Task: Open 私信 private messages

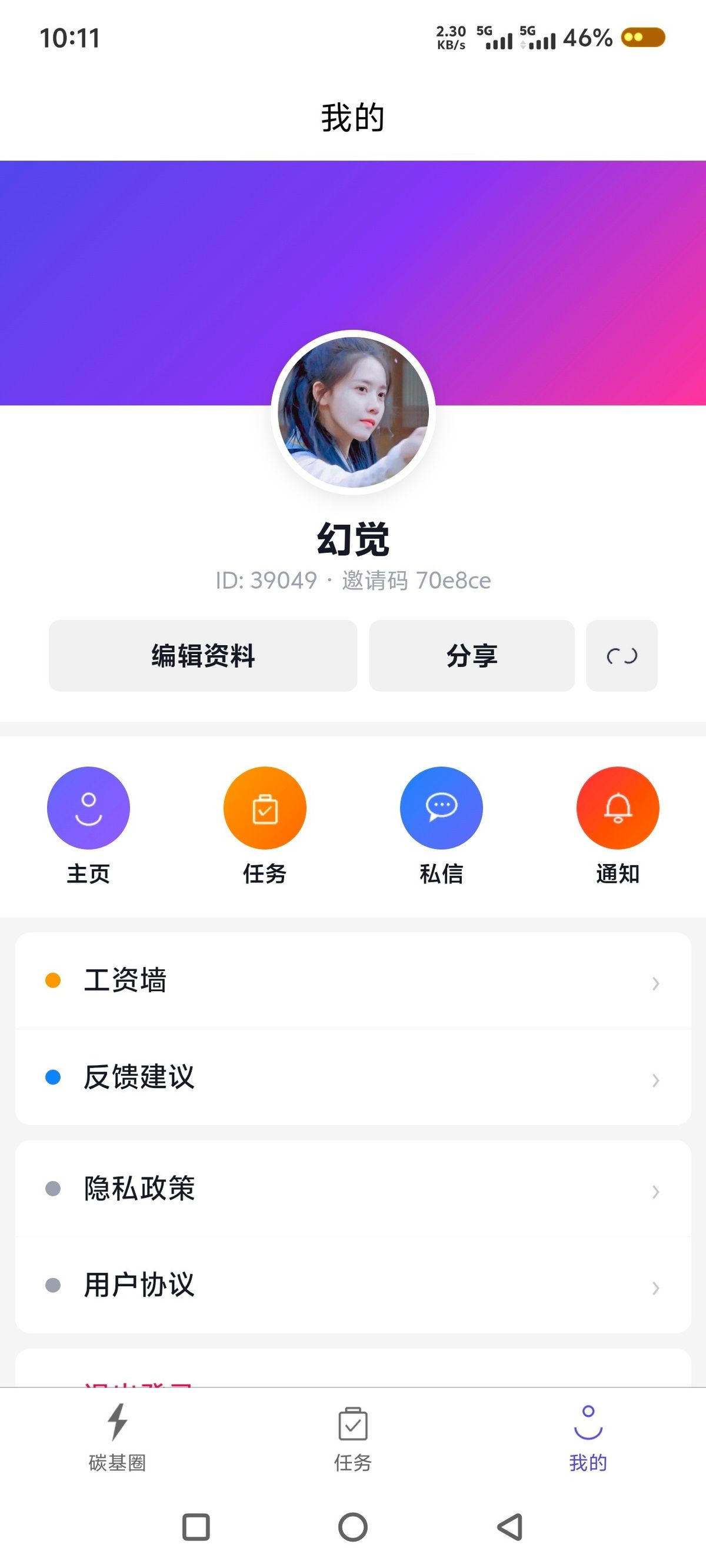Action: tap(441, 808)
